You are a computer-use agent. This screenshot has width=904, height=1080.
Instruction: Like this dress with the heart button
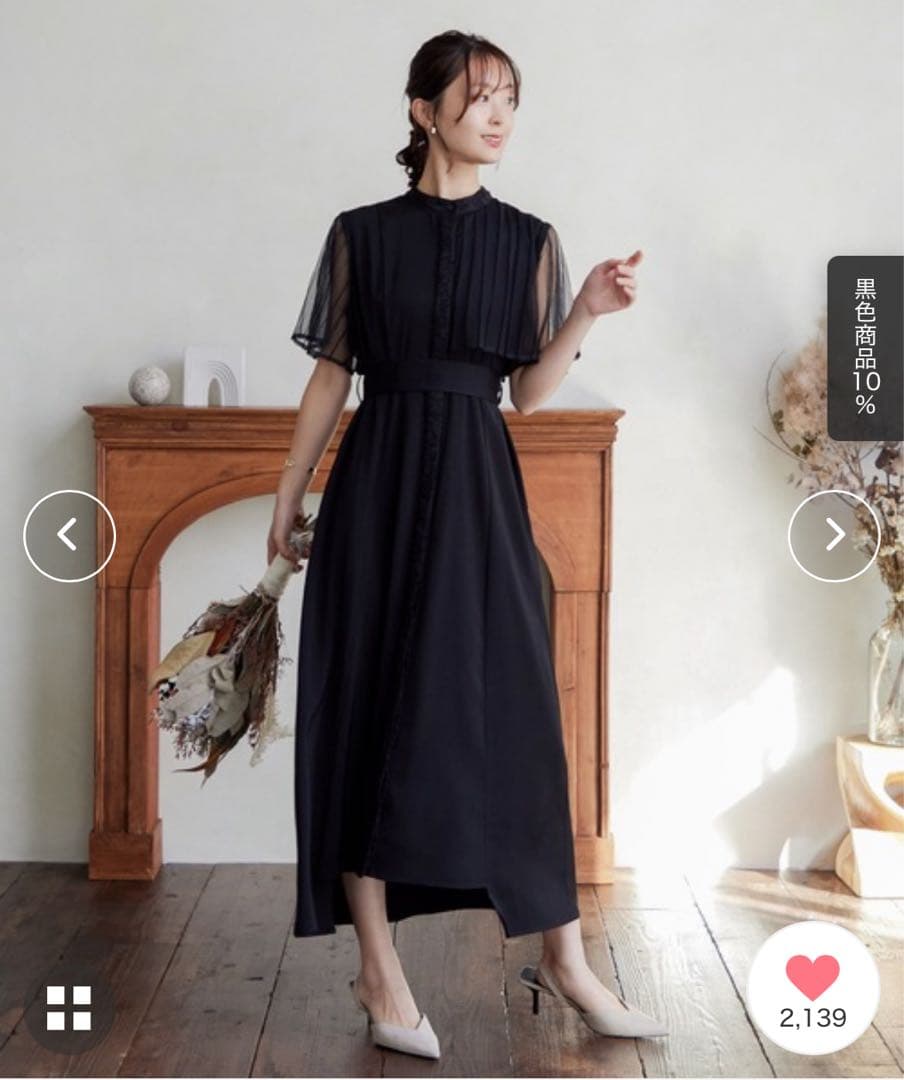812,986
